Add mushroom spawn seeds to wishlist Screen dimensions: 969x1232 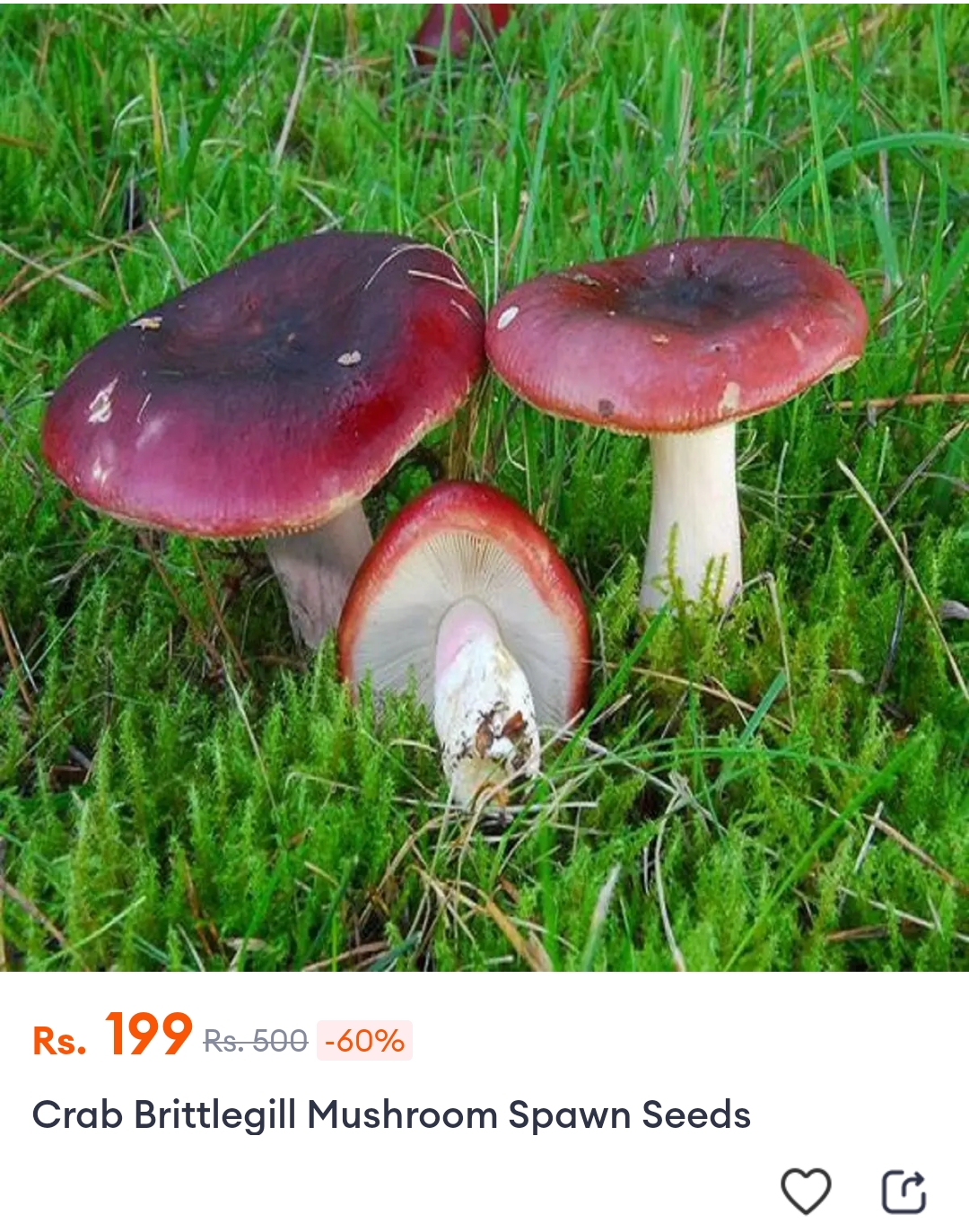[x=805, y=1191]
